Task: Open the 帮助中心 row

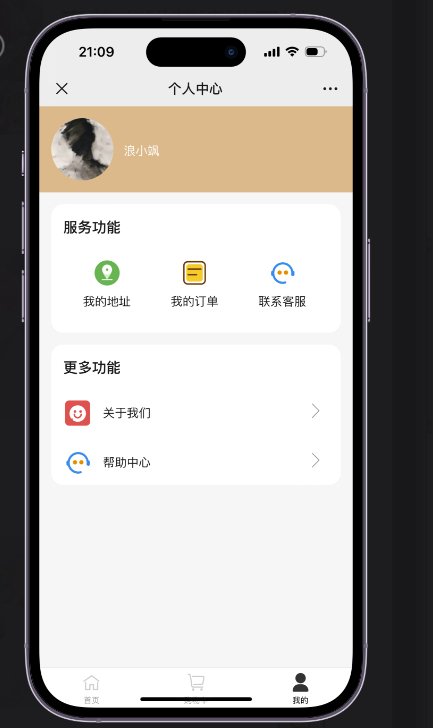Action: pos(196,462)
